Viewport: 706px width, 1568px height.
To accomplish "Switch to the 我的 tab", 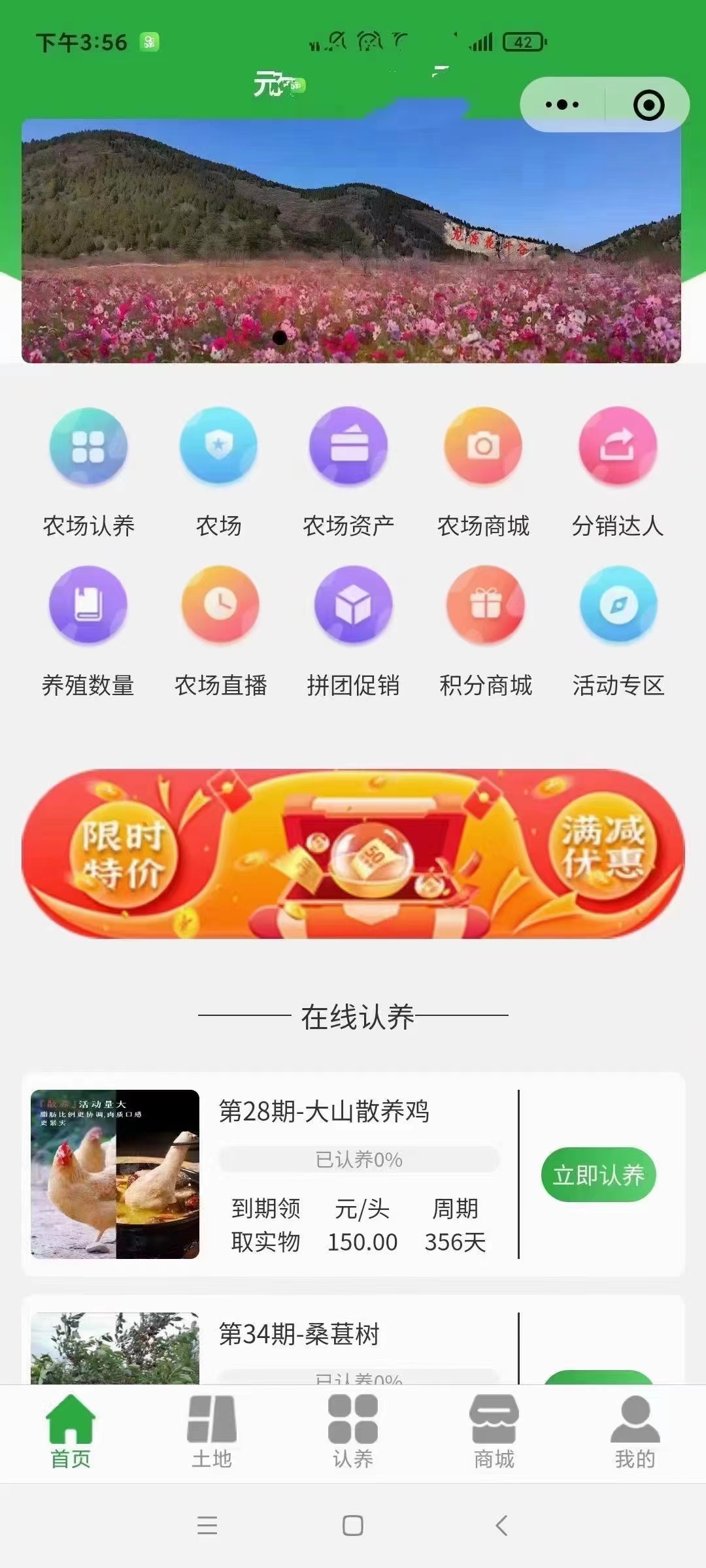I will pyautogui.click(x=635, y=1431).
